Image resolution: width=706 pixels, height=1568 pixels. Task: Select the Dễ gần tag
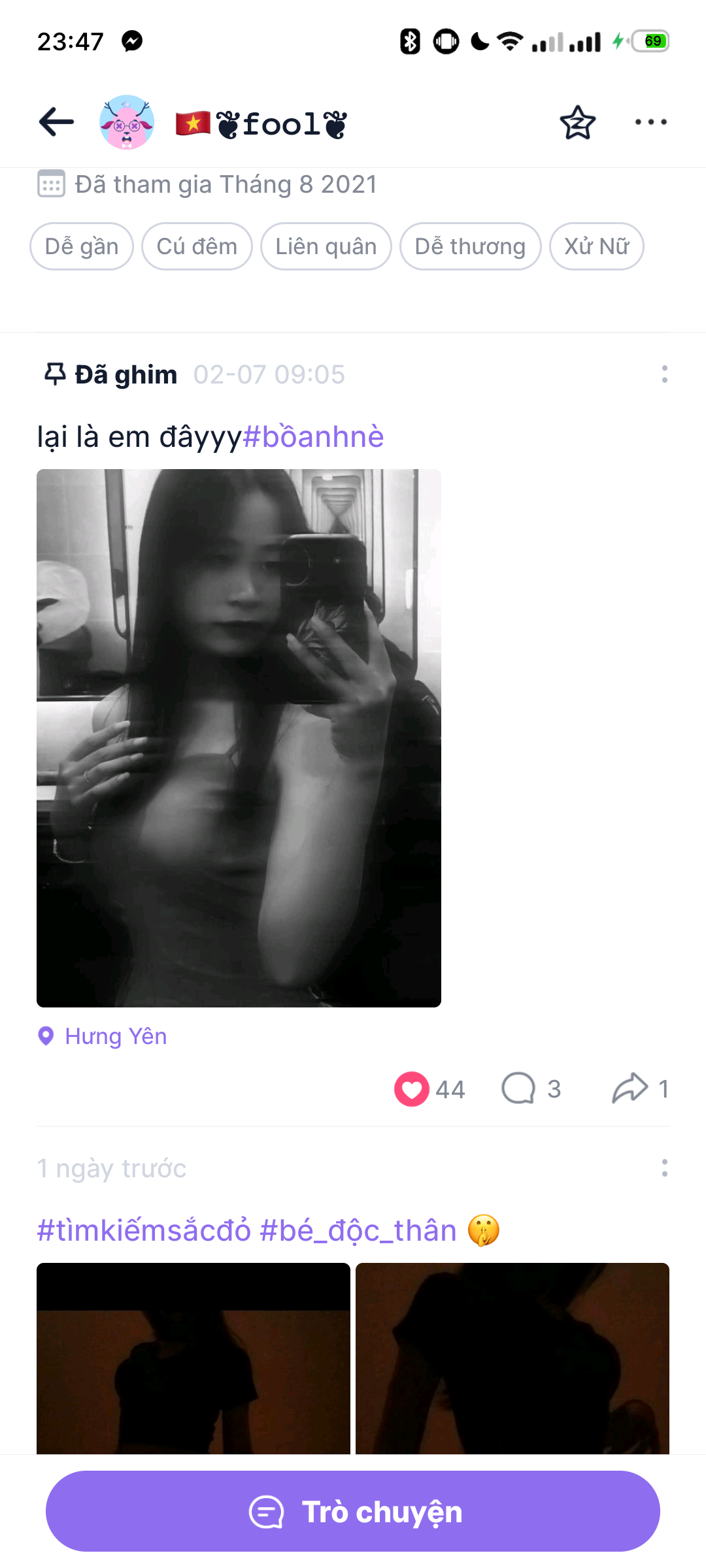coord(82,246)
